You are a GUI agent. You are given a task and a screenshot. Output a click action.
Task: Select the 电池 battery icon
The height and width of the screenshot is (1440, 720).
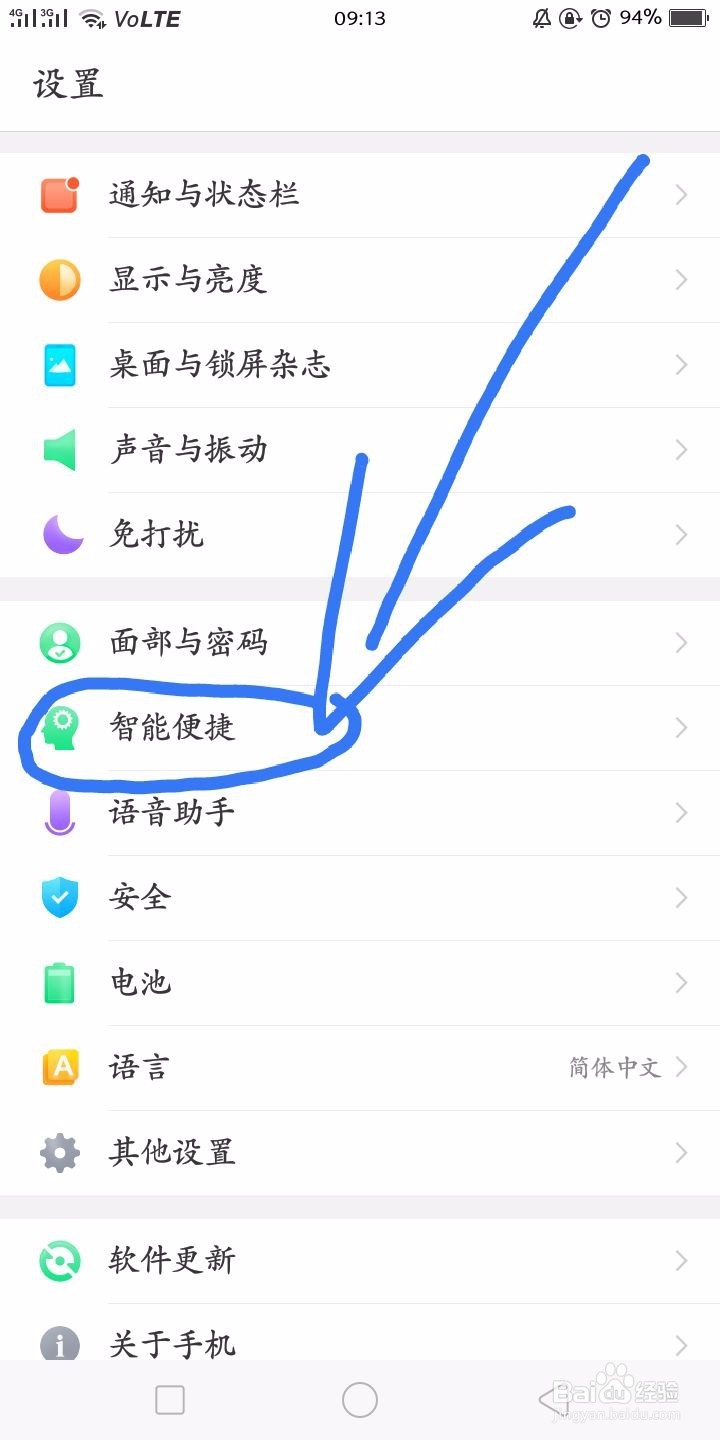pyautogui.click(x=59, y=983)
